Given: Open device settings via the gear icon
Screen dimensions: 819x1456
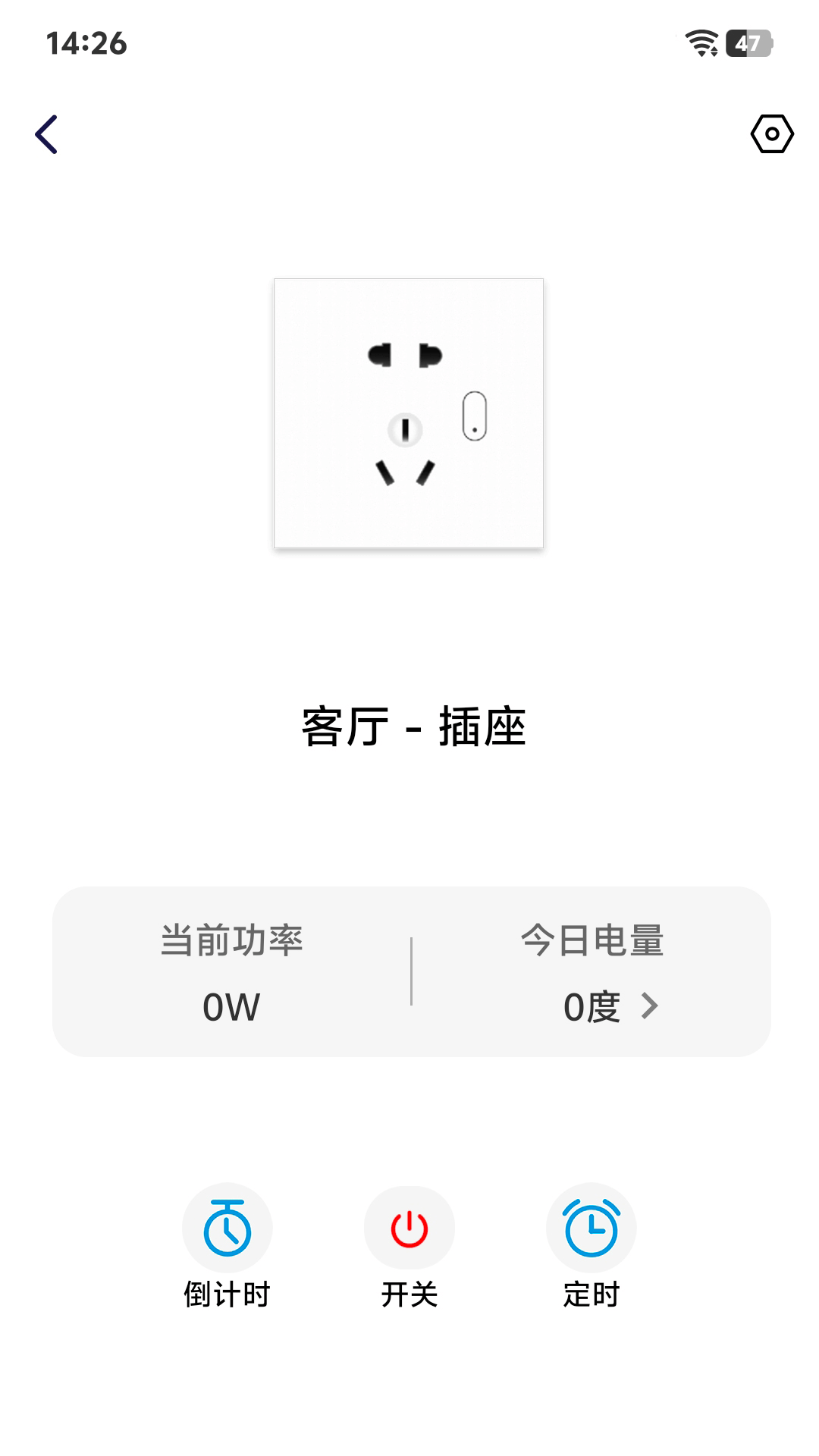Looking at the screenshot, I should coord(771,133).
